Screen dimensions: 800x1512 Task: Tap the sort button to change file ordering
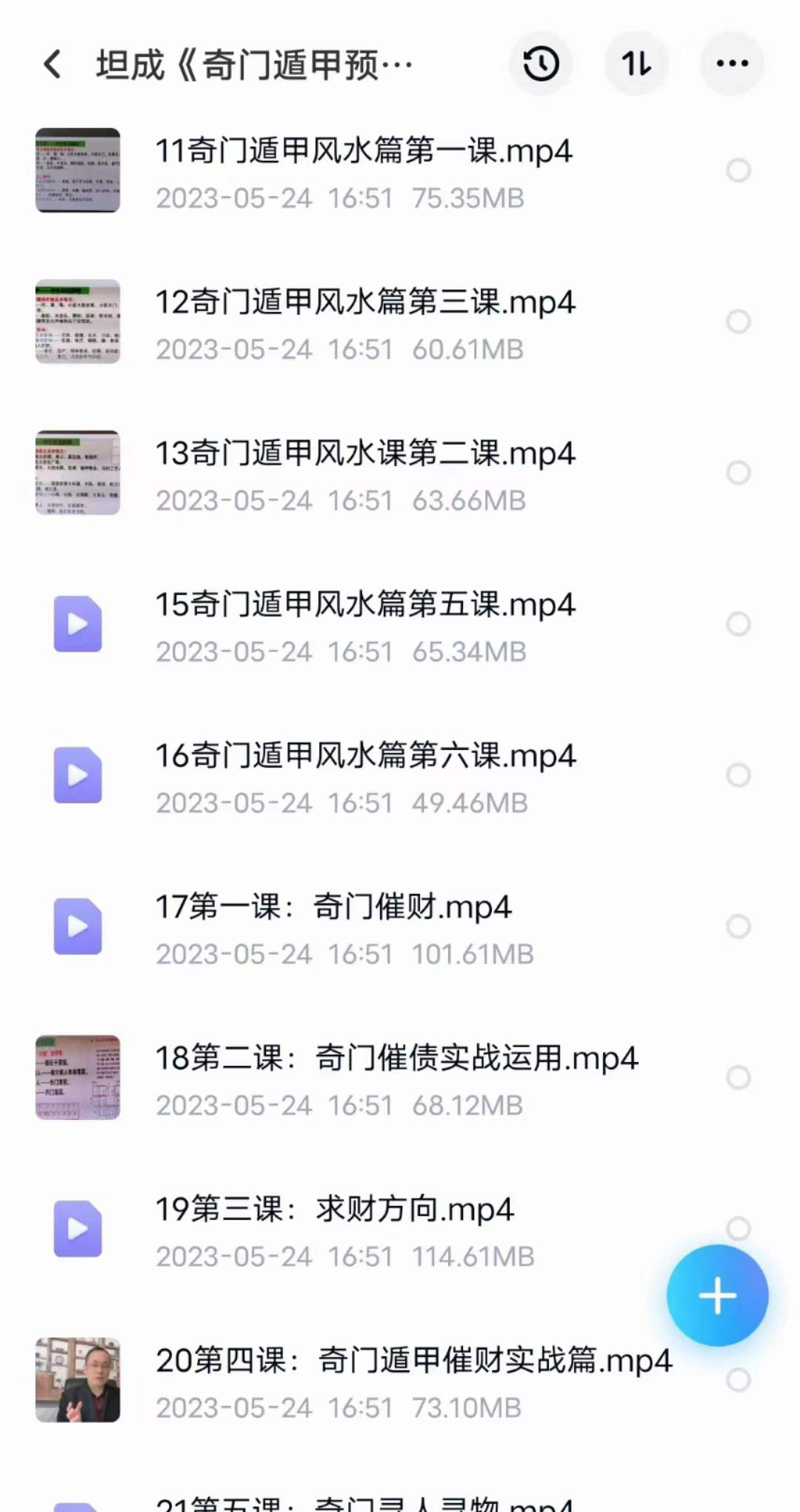coord(636,64)
